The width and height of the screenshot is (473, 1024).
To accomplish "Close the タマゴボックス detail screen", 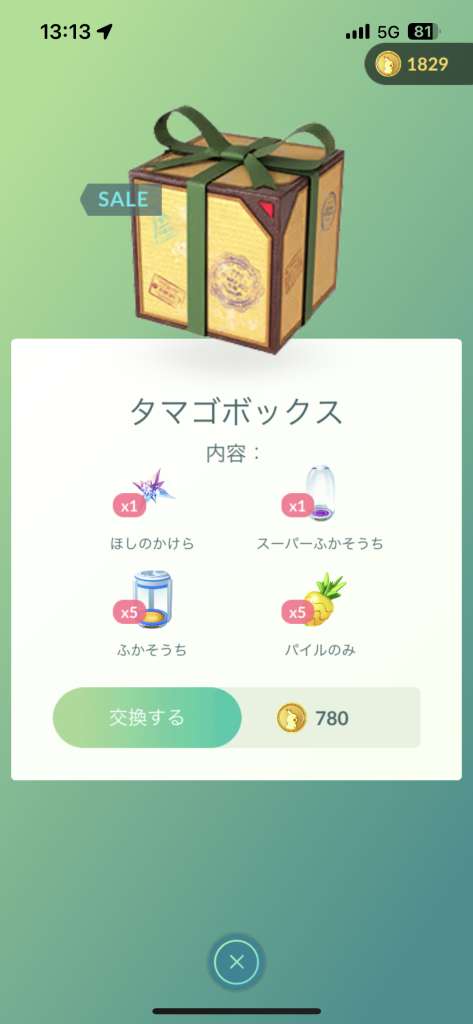I will coord(236,961).
